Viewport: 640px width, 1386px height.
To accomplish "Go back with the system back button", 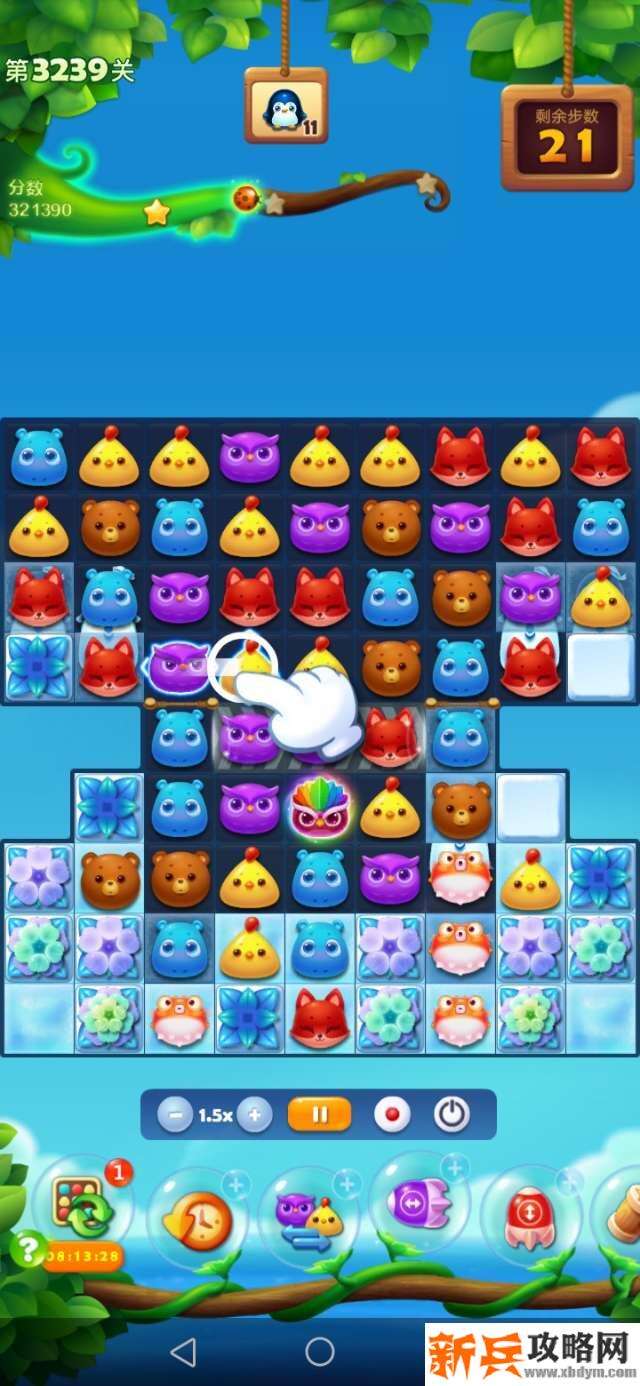I will 183,1353.
